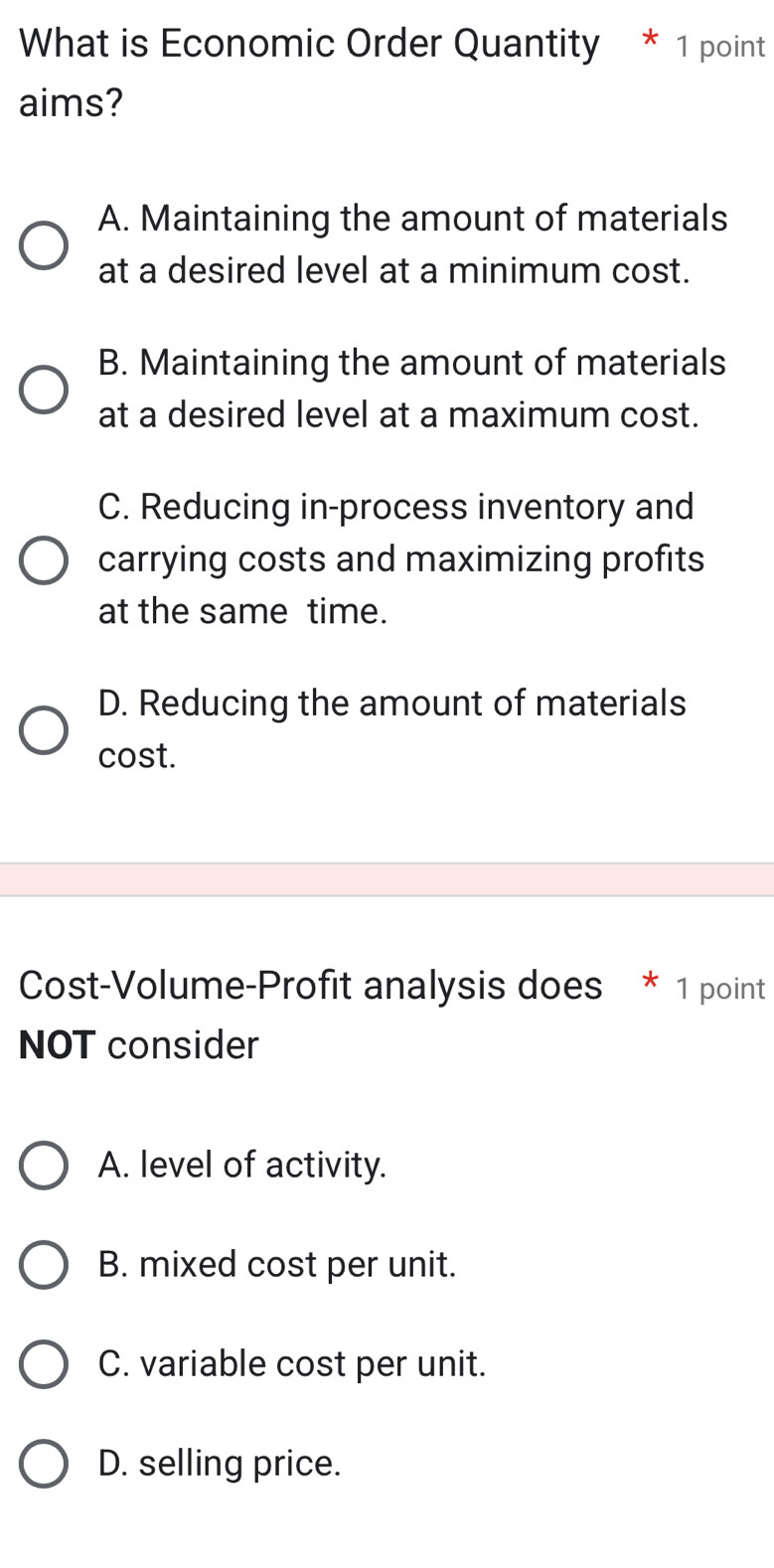Pick 'C. variable cost per unit' answer

[x=45, y=1364]
